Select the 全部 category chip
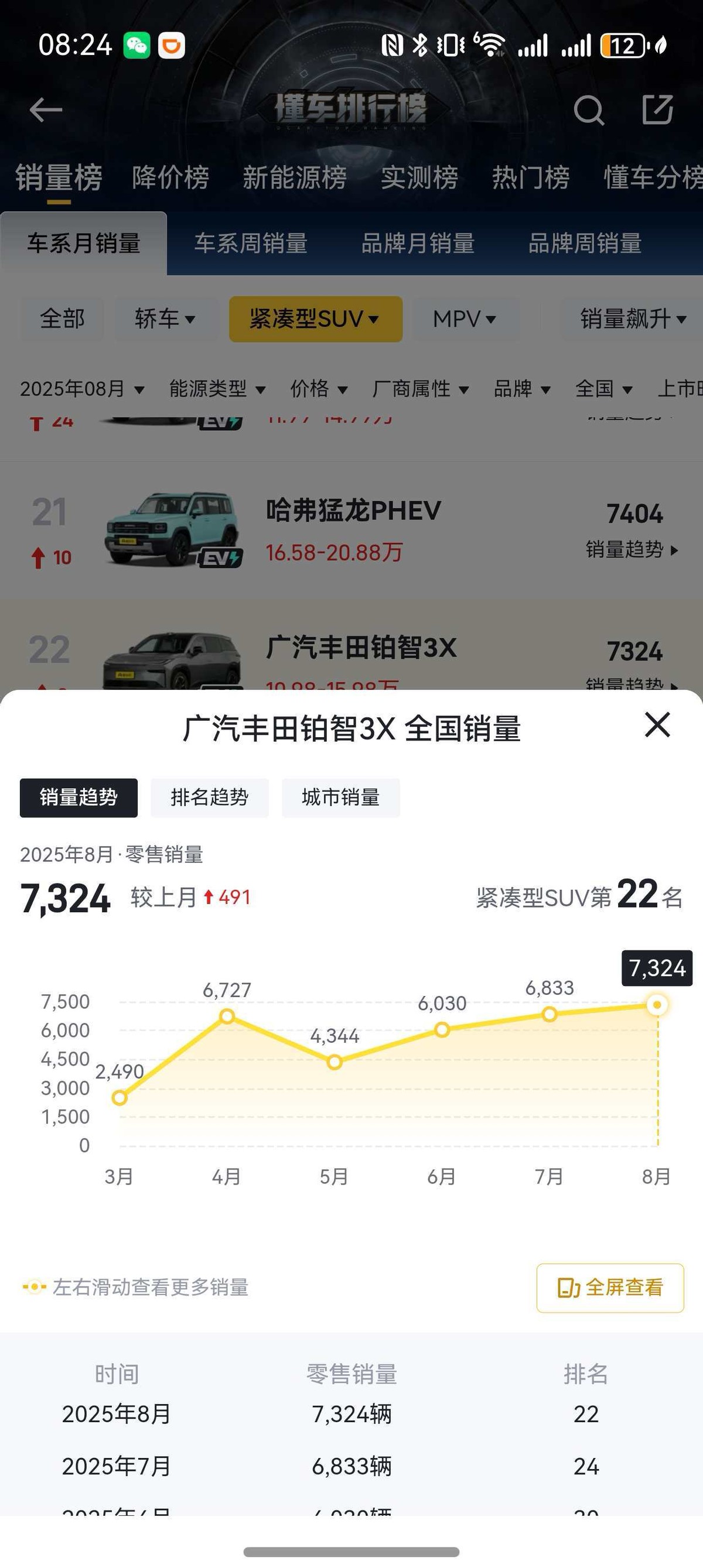Image resolution: width=703 pixels, height=1568 pixels. click(x=62, y=319)
